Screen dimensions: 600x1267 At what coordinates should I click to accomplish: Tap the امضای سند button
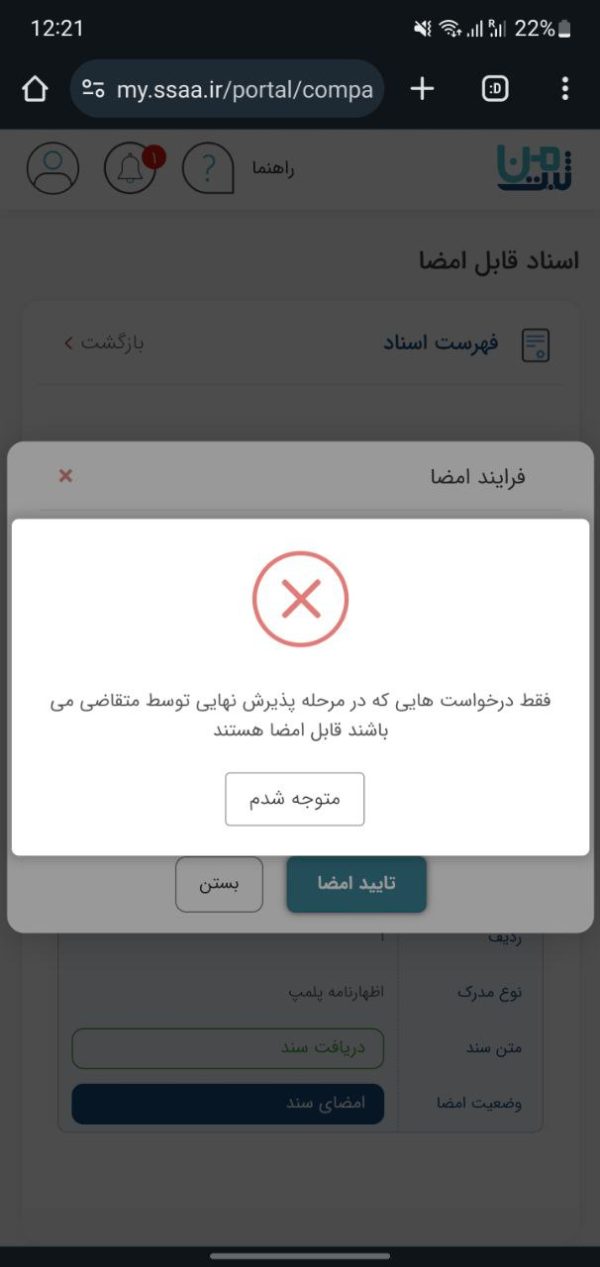point(227,1103)
